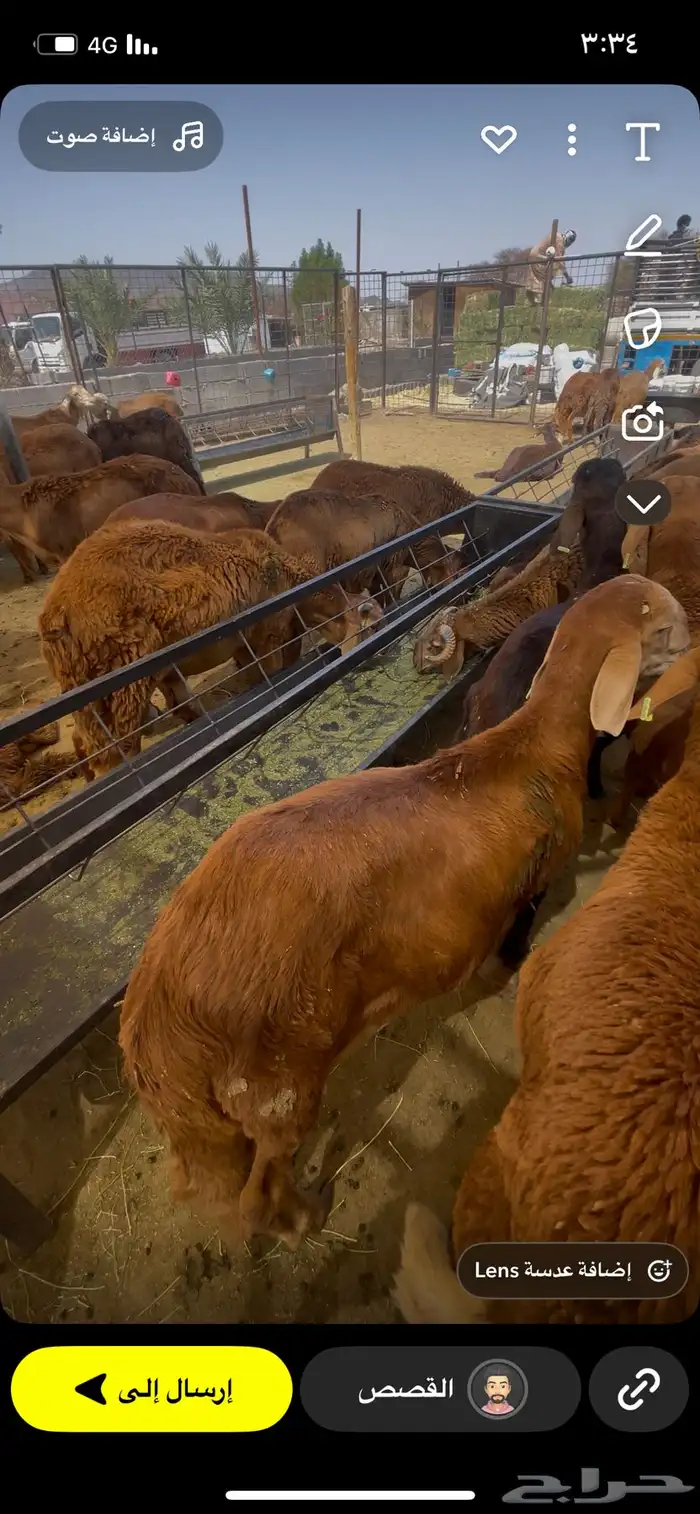Viewport: 700px width, 1514px height.
Task: Tap the camera flip capture icon
Action: [642, 421]
